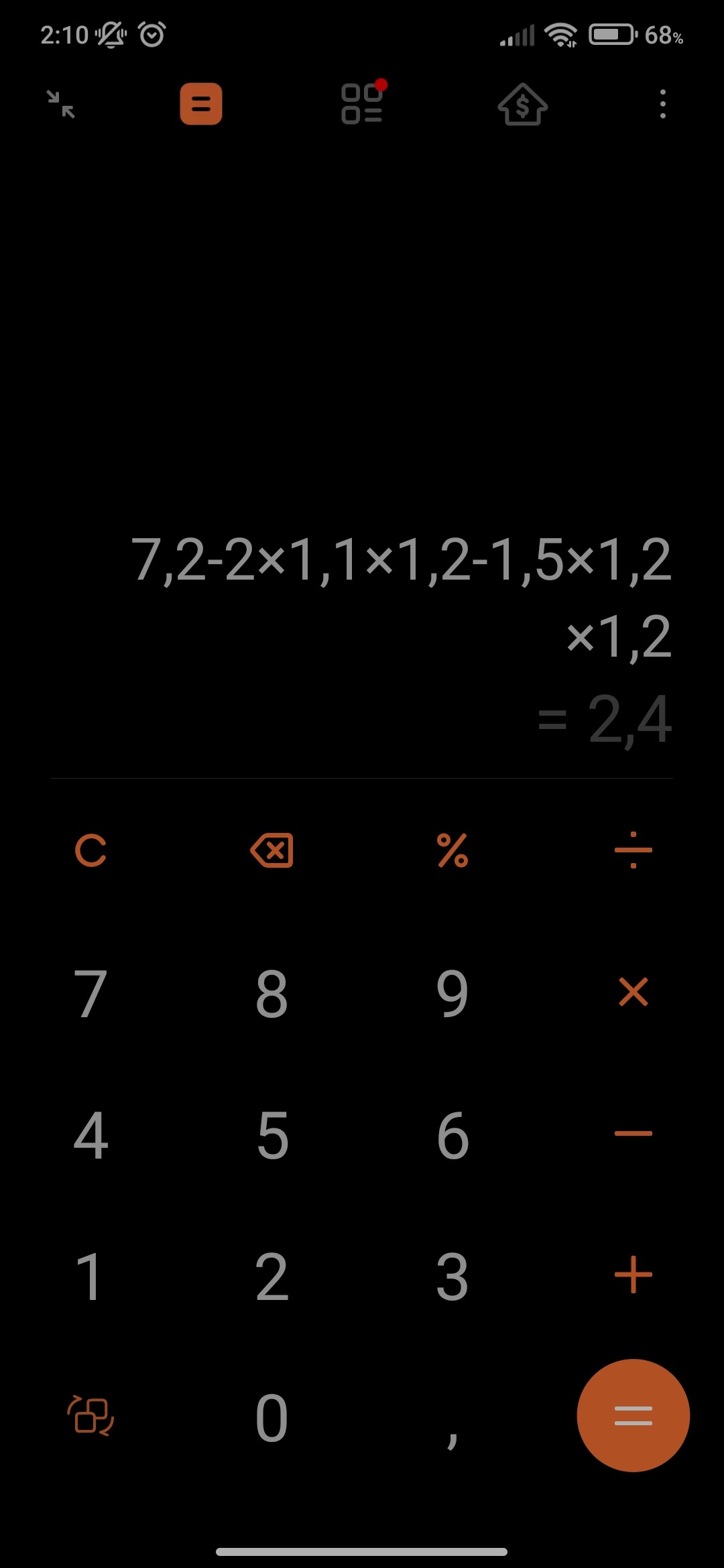Enter the digit 7
Image resolution: width=724 pixels, height=1568 pixels.
(90, 993)
